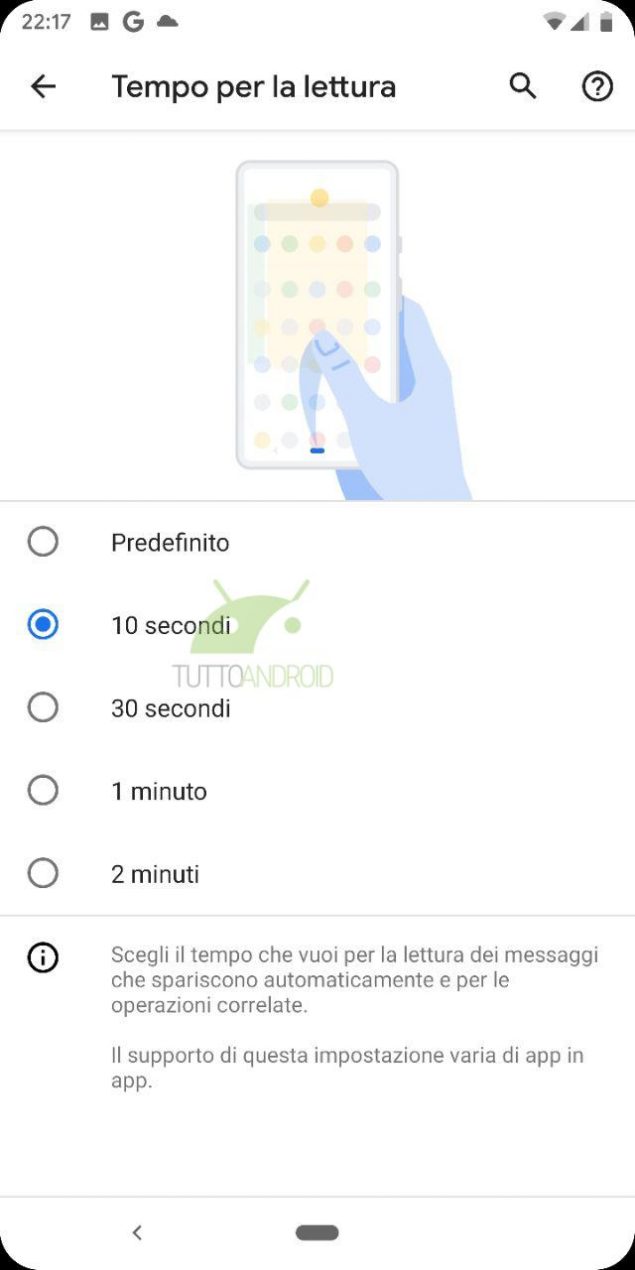Tap the system back chevron
Image resolution: width=635 pixels, height=1270 pixels.
pos(137,1233)
